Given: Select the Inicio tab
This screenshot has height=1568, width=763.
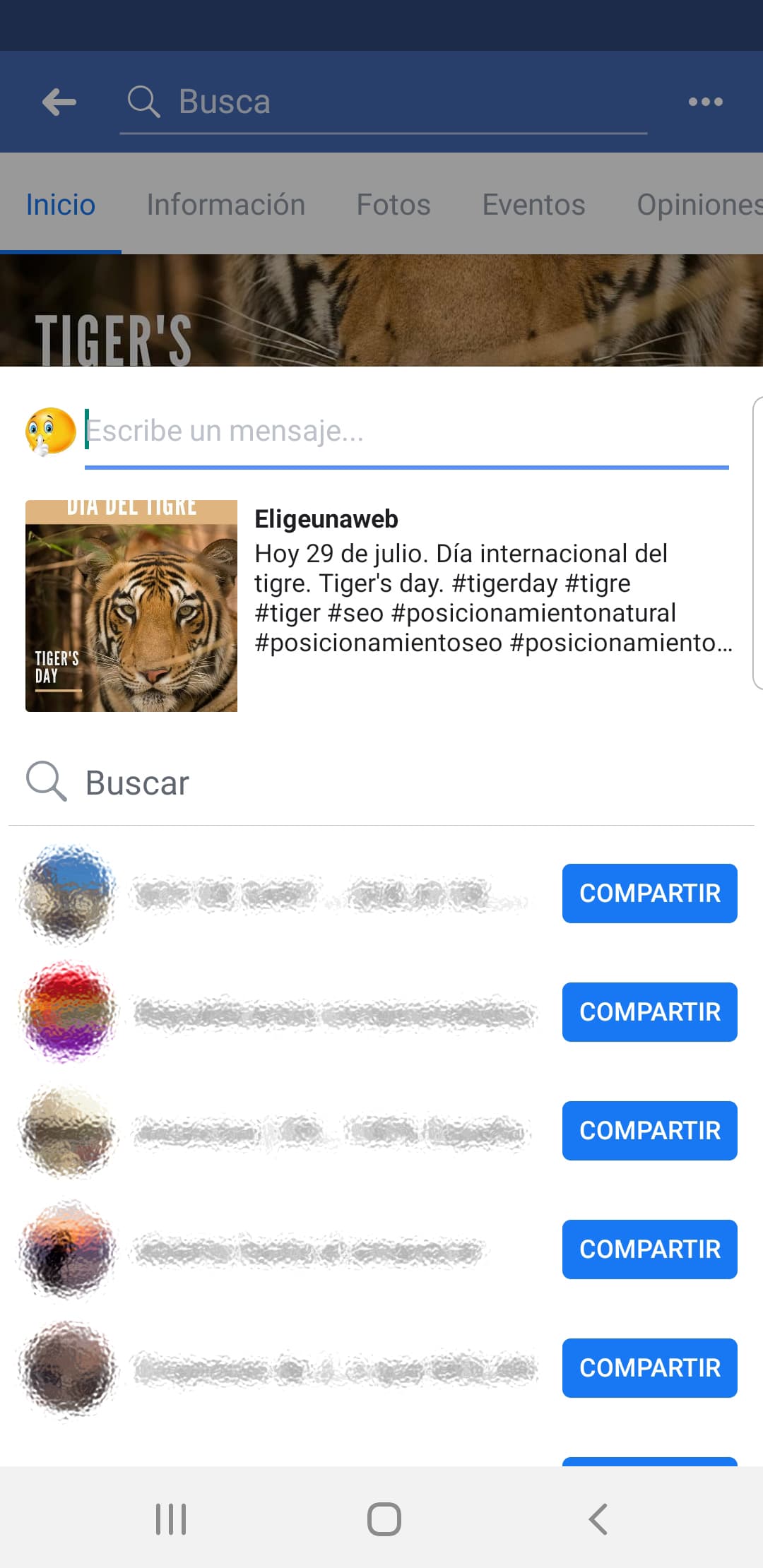Looking at the screenshot, I should [x=61, y=205].
